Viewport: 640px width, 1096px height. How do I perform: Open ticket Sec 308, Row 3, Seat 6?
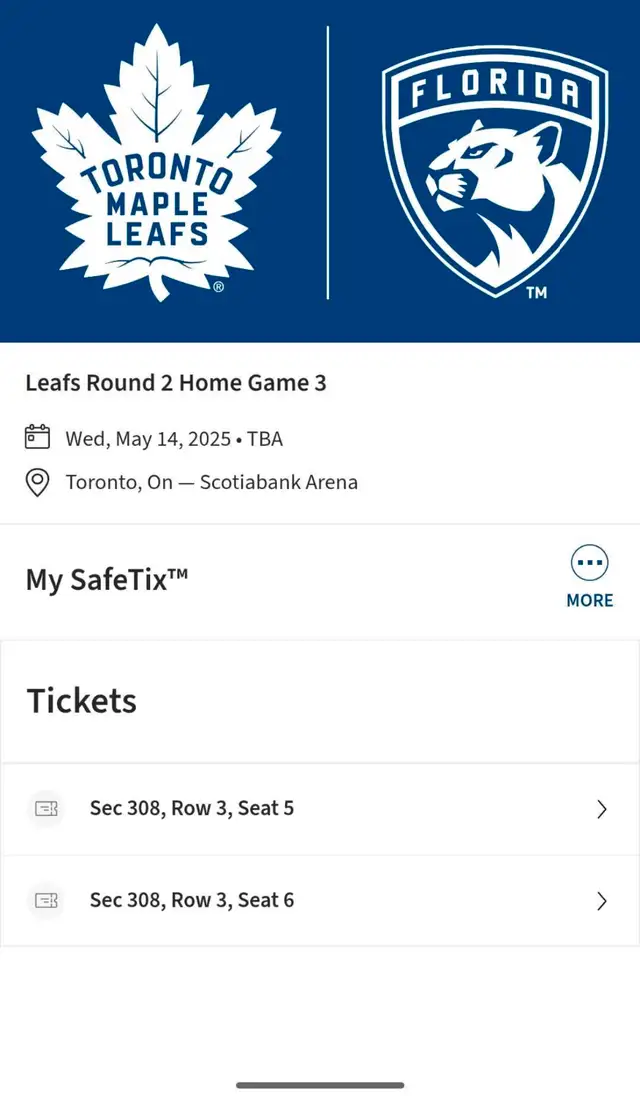click(320, 901)
